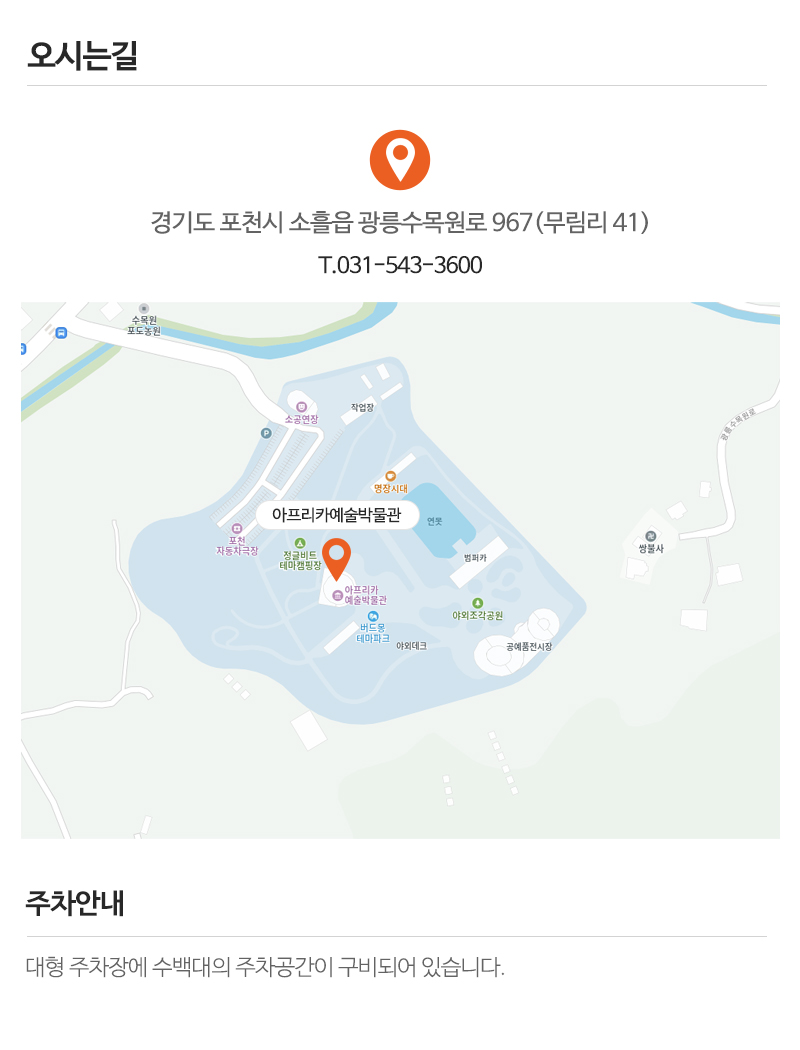The image size is (800, 1050).
Task: Select the 광릉수목원로 967 address text
Action: point(400,222)
